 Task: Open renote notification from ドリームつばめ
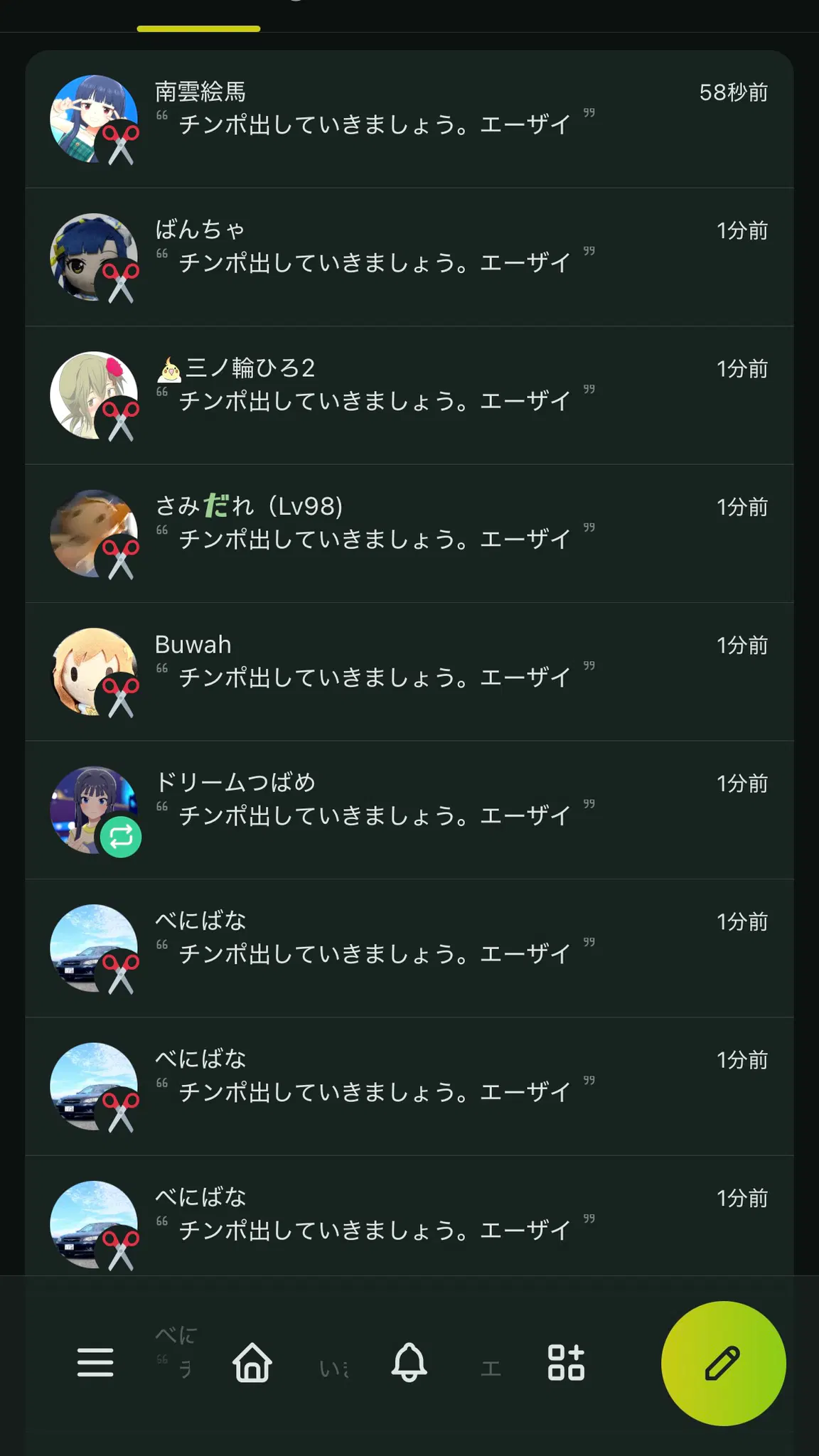point(409,810)
